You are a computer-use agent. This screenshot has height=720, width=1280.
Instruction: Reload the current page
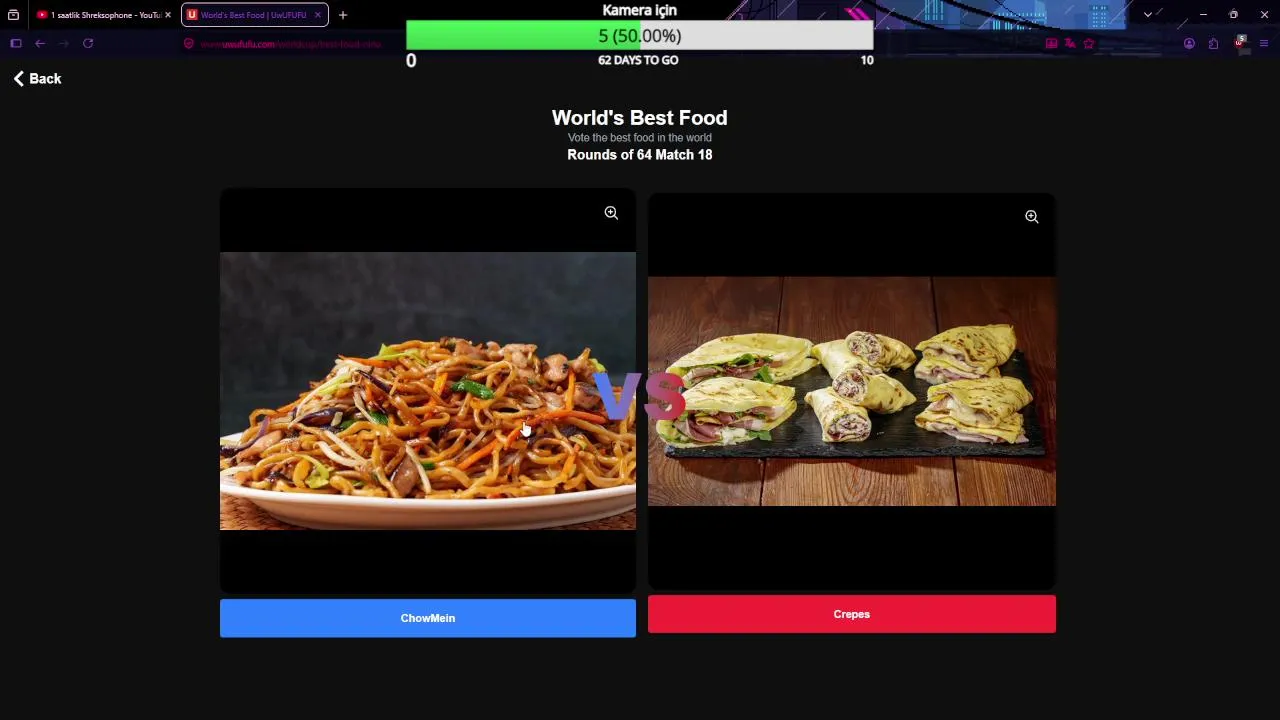click(88, 43)
